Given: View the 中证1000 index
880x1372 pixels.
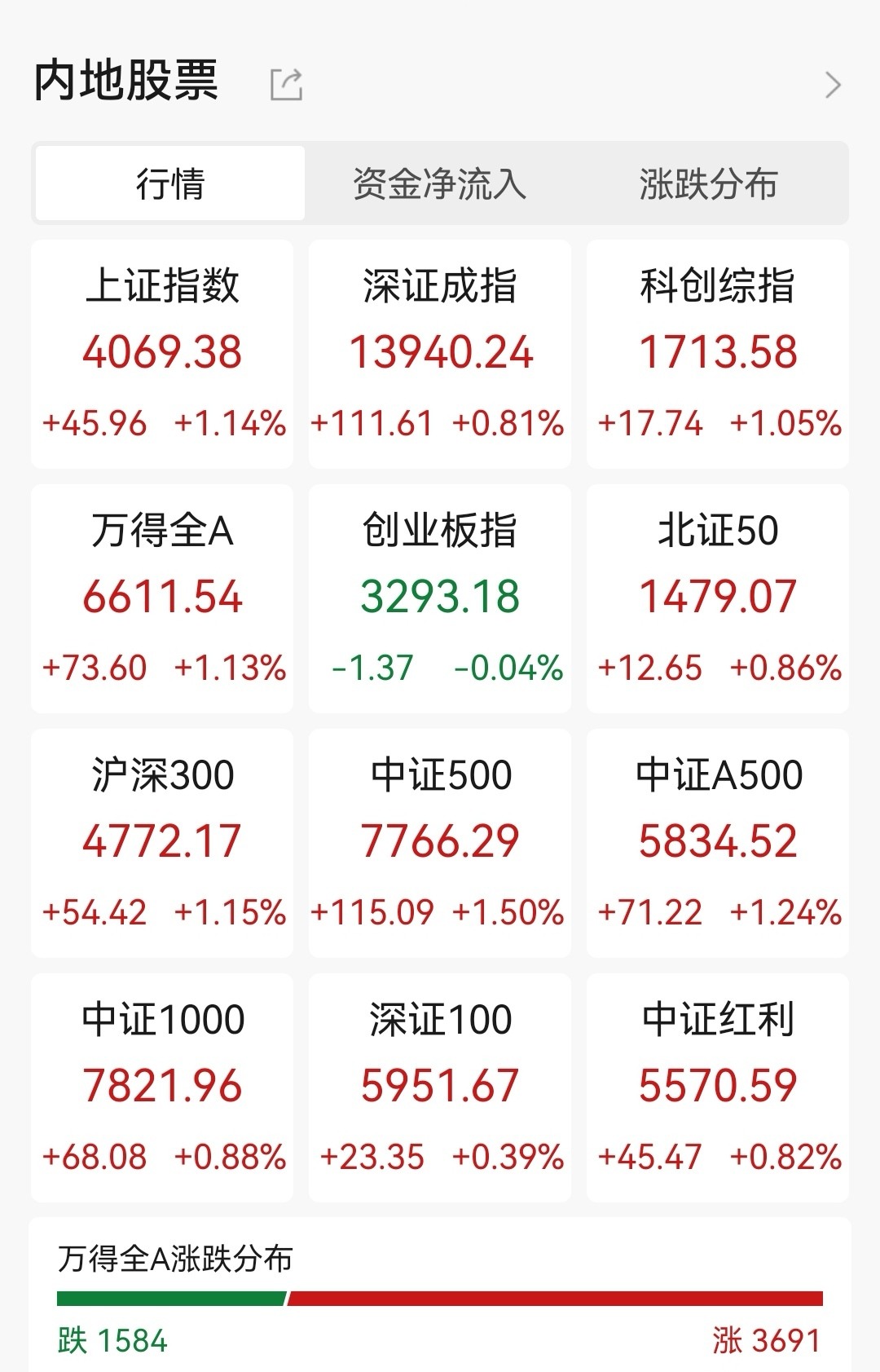Looking at the screenshot, I should 163,1087.
